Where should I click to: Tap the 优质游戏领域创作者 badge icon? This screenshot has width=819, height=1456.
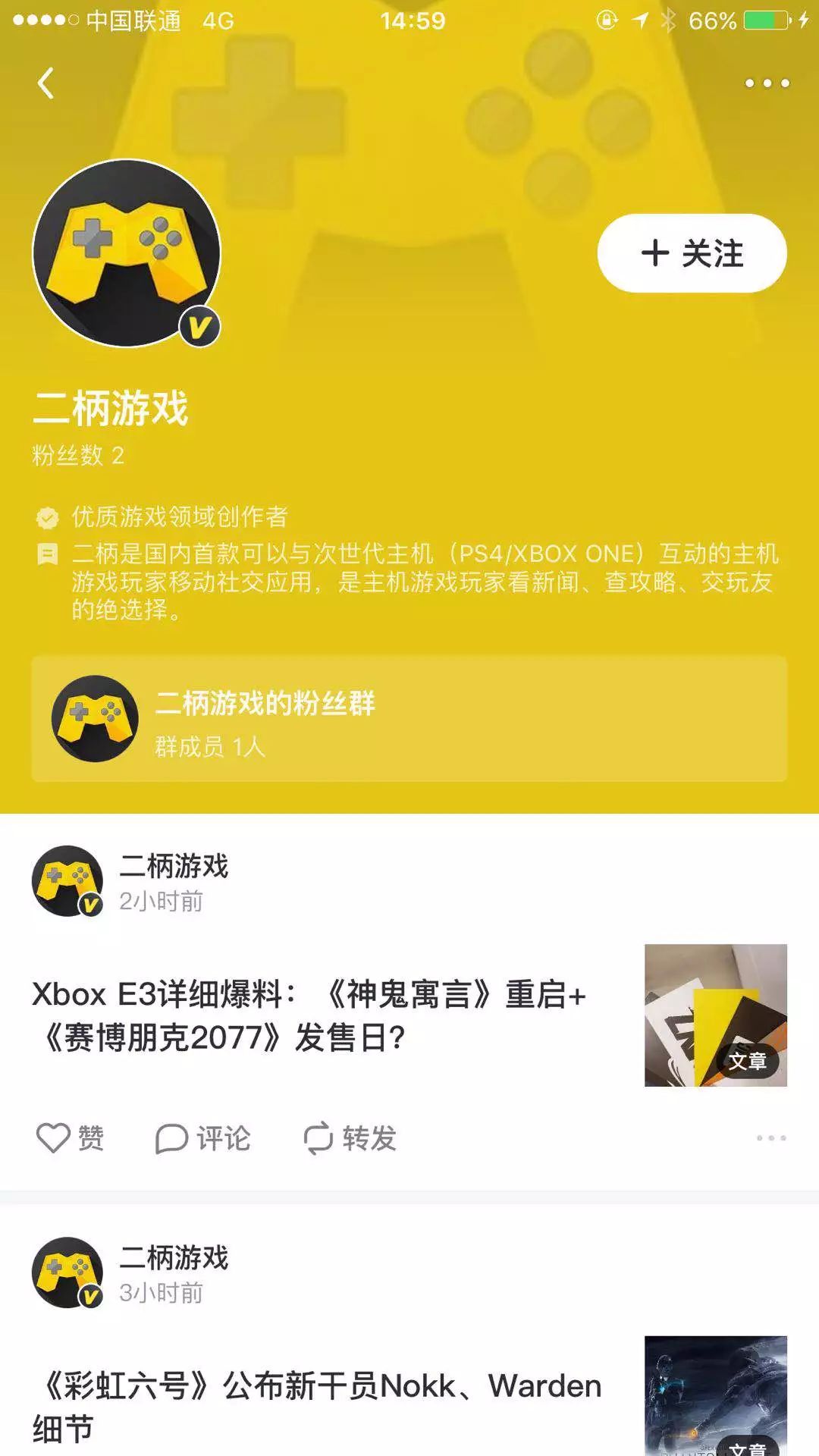pos(49,517)
